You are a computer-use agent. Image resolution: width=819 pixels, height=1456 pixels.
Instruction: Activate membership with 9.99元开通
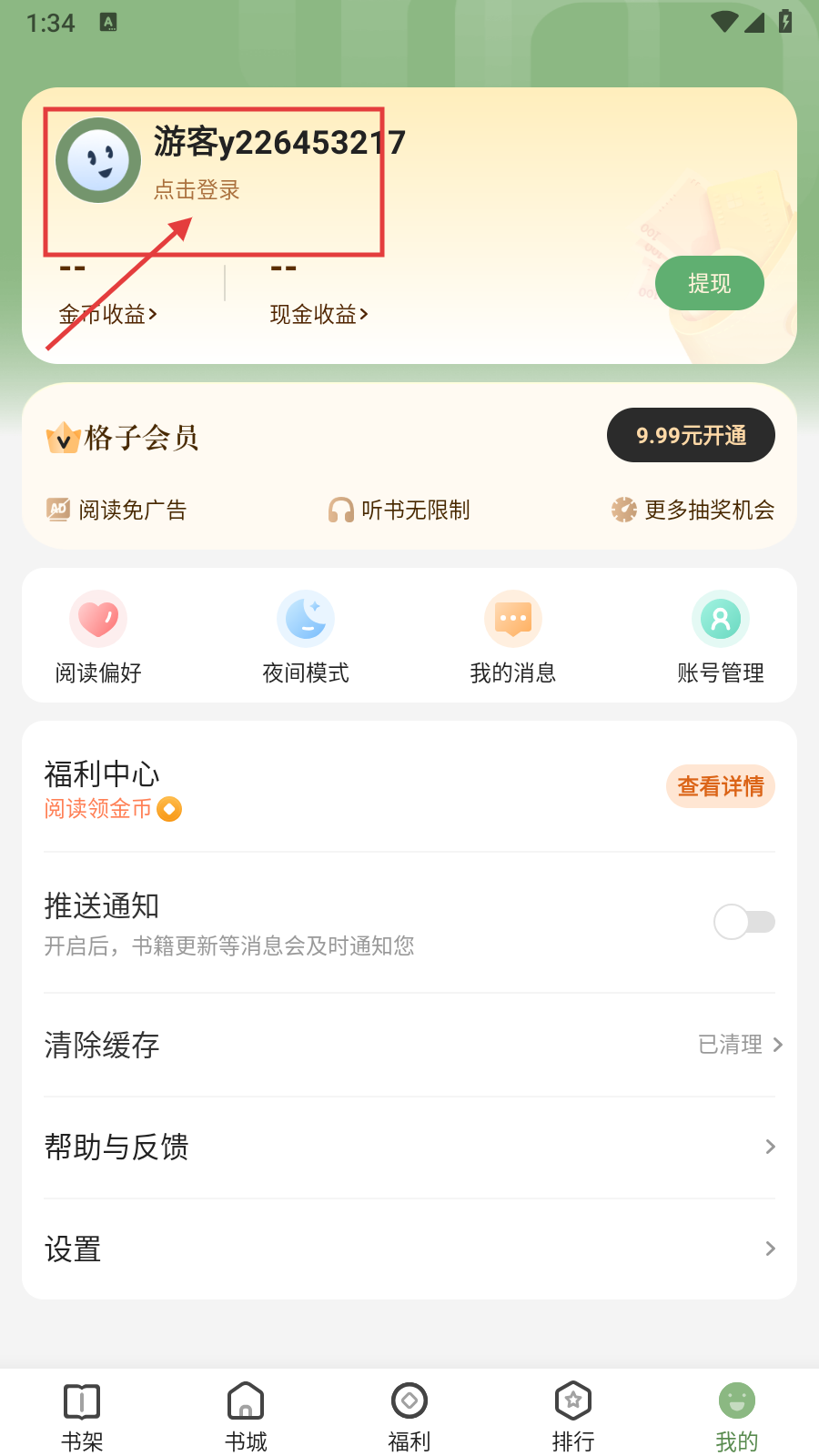point(691,436)
